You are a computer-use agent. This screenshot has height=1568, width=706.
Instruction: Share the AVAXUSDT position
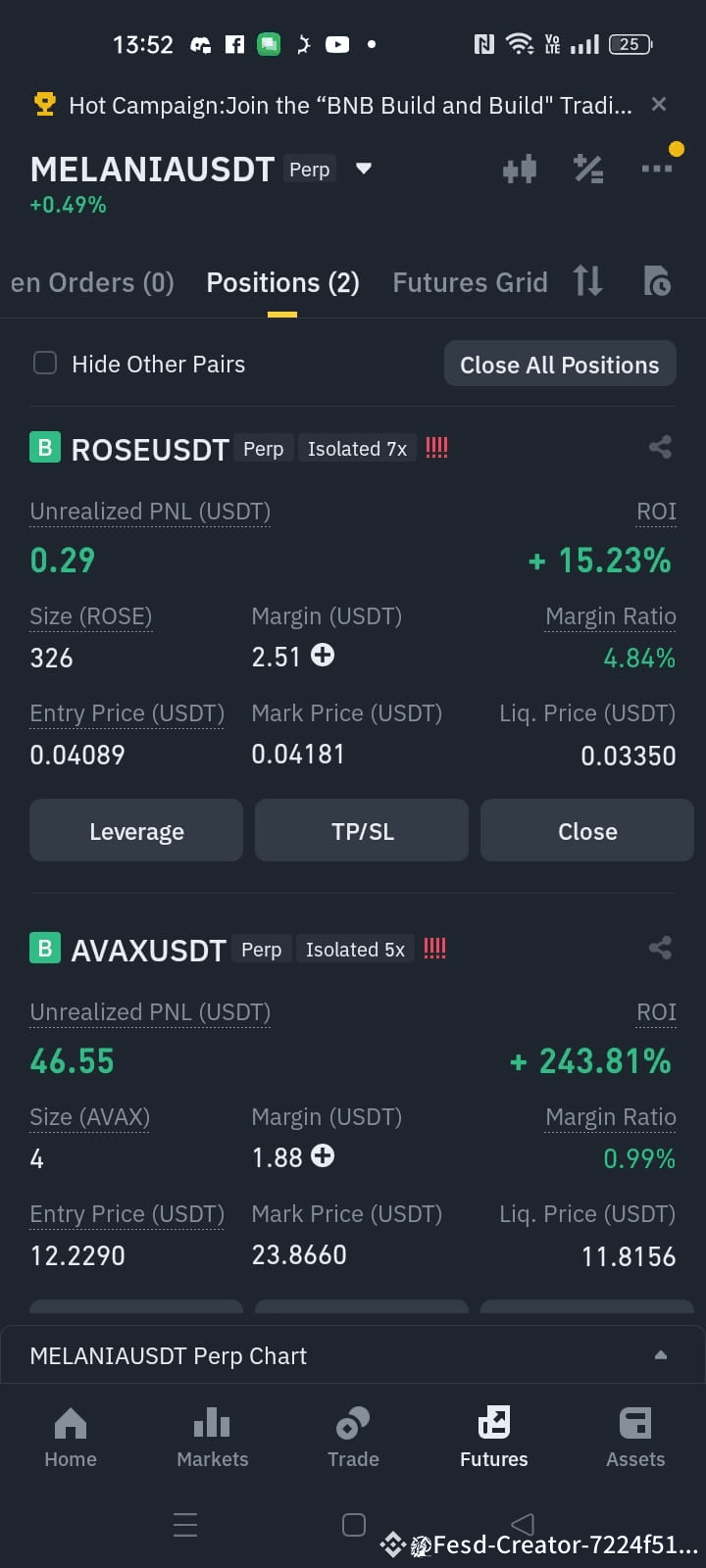660,948
